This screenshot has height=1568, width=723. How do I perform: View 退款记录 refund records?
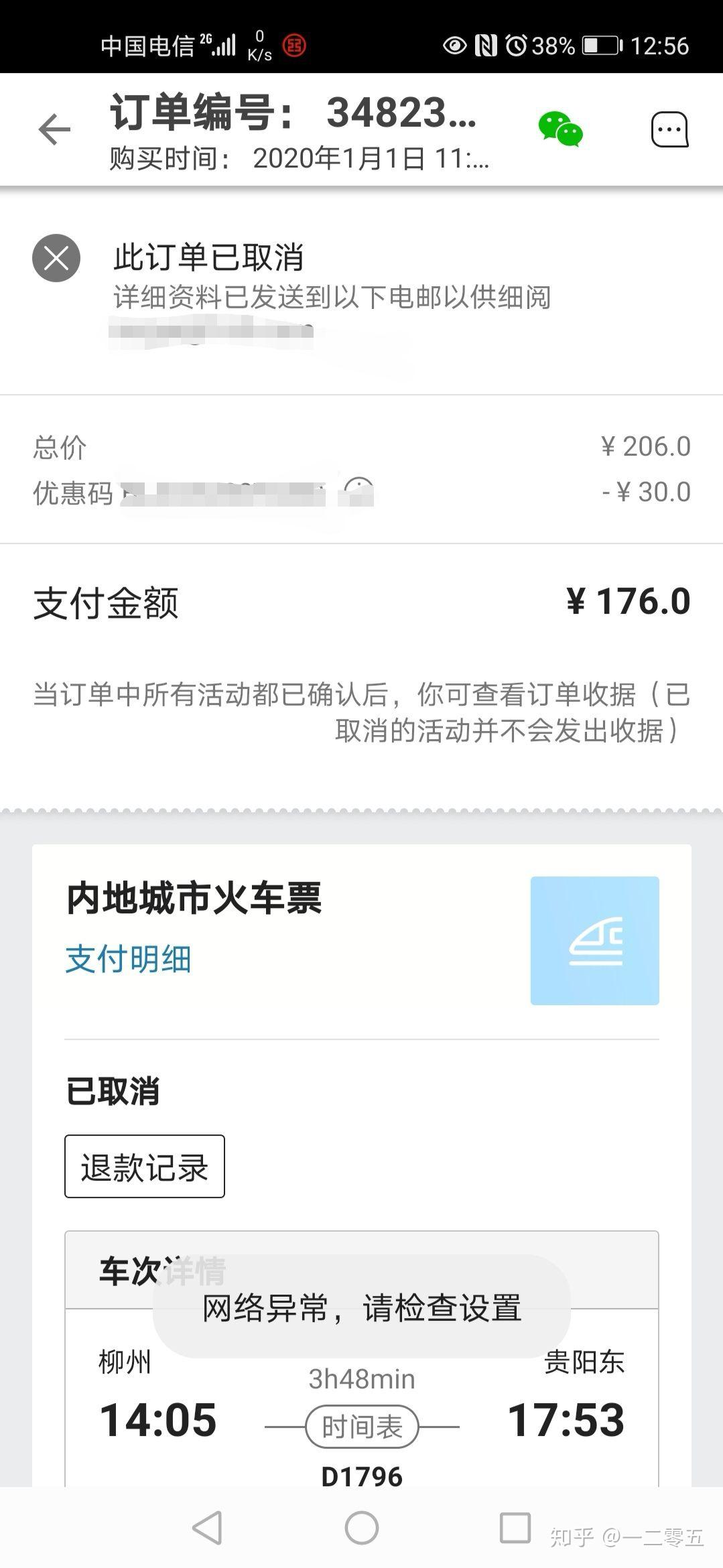(x=144, y=1167)
